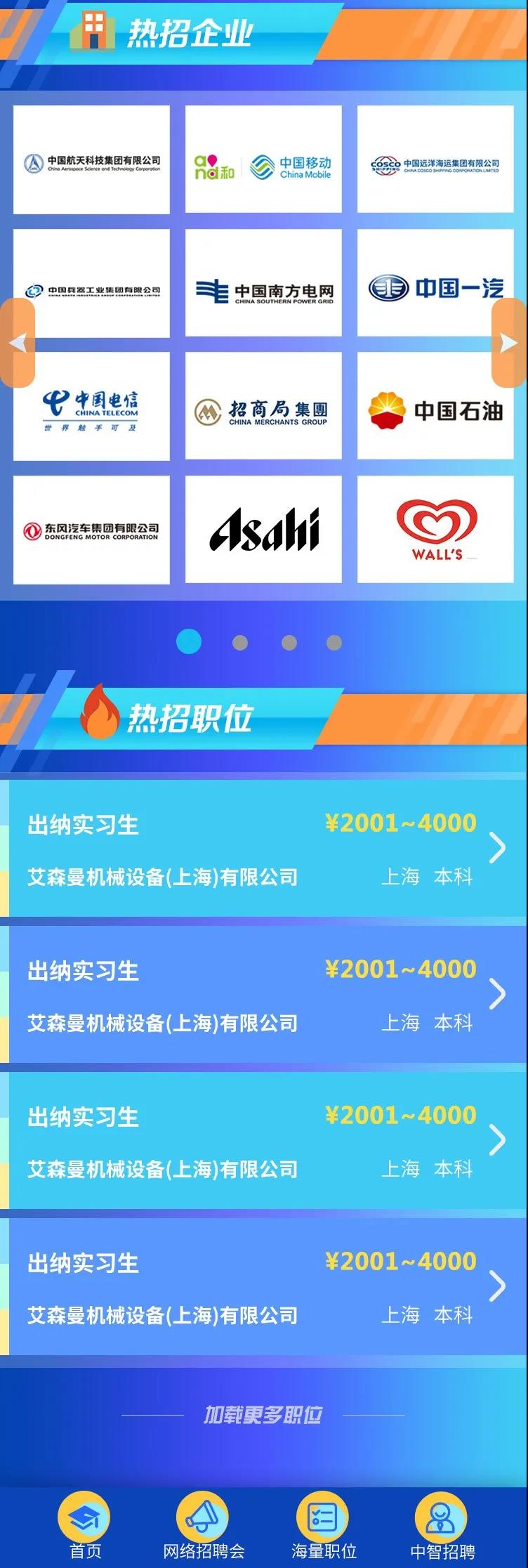Open the 中国石油 company tile
This screenshot has width=528, height=1568.
pyautogui.click(x=435, y=406)
